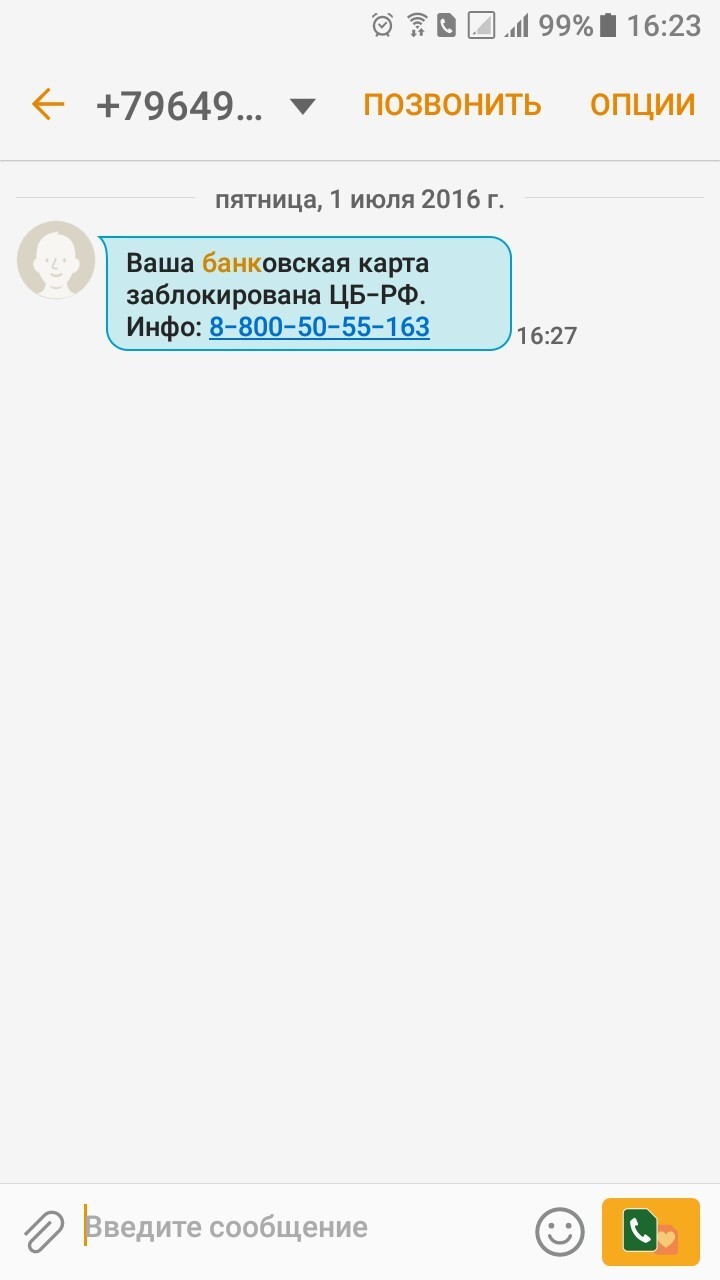This screenshot has height=1280, width=720.
Task: Open the sender's contact avatar
Action: 56,260
